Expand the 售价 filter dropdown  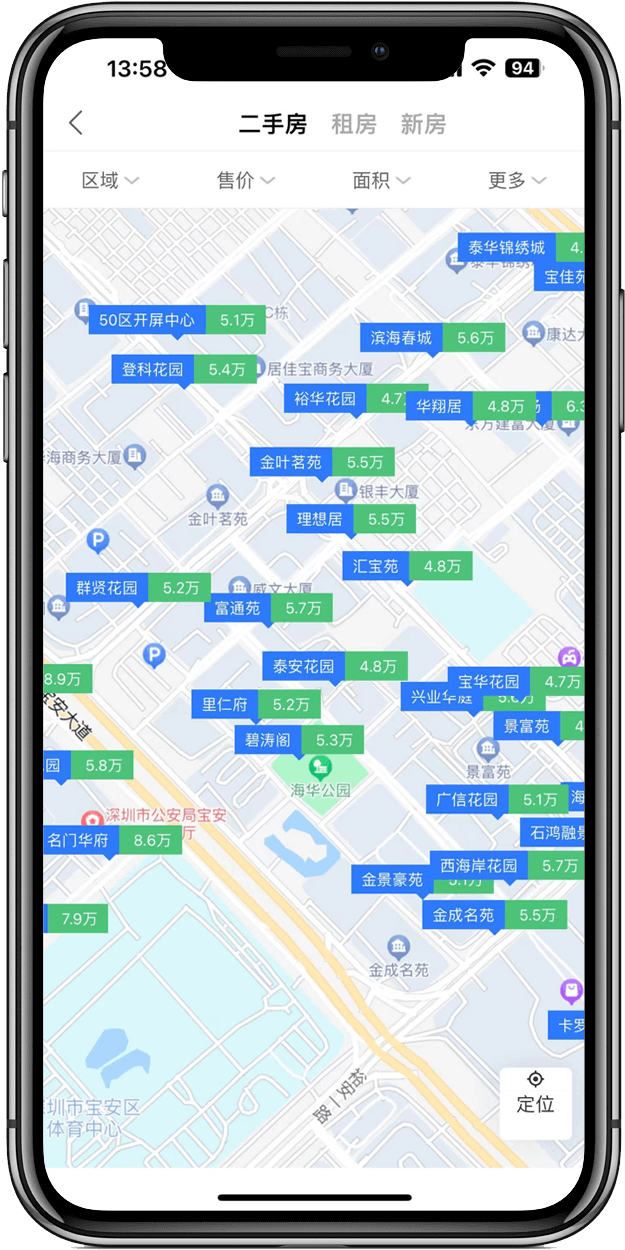pyautogui.click(x=245, y=180)
